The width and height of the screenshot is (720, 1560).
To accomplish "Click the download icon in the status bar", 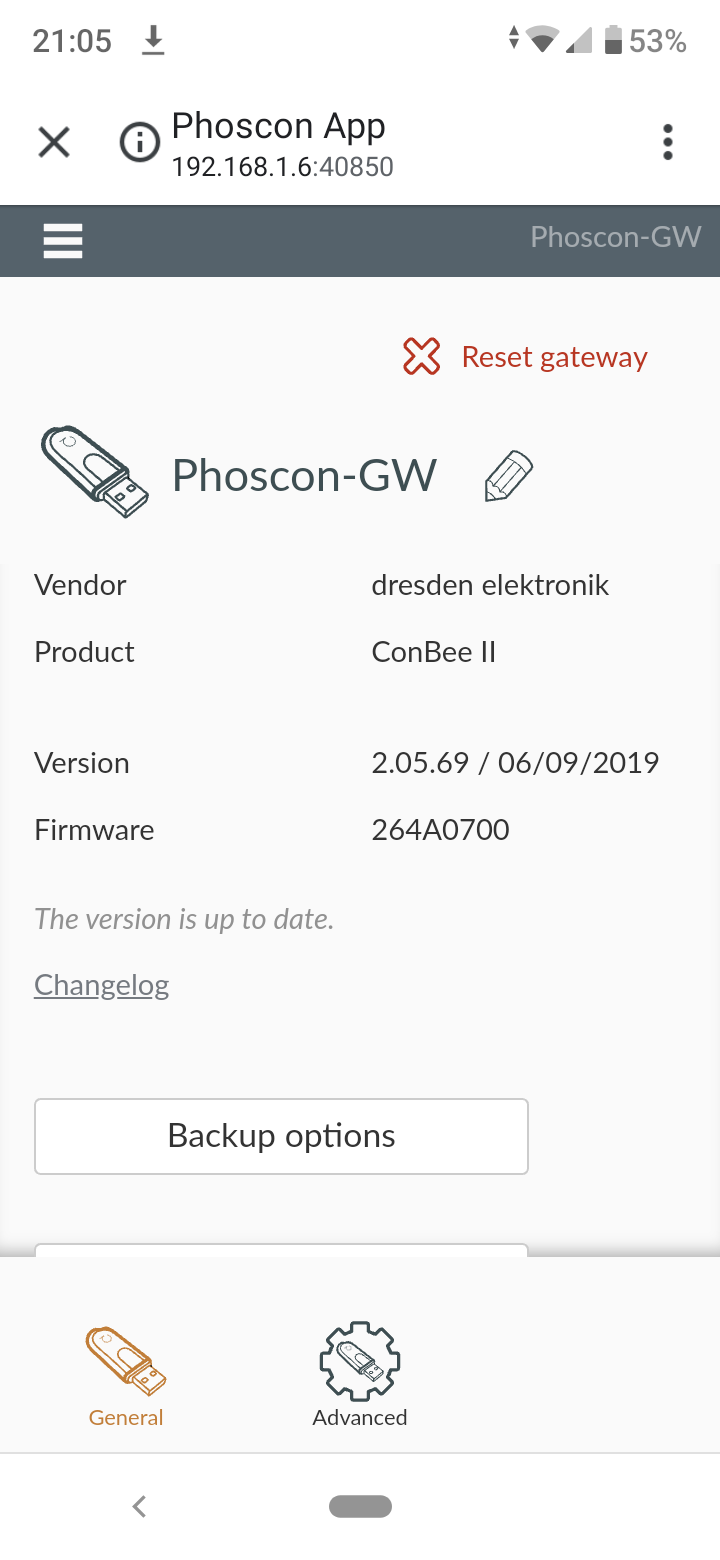I will point(153,41).
